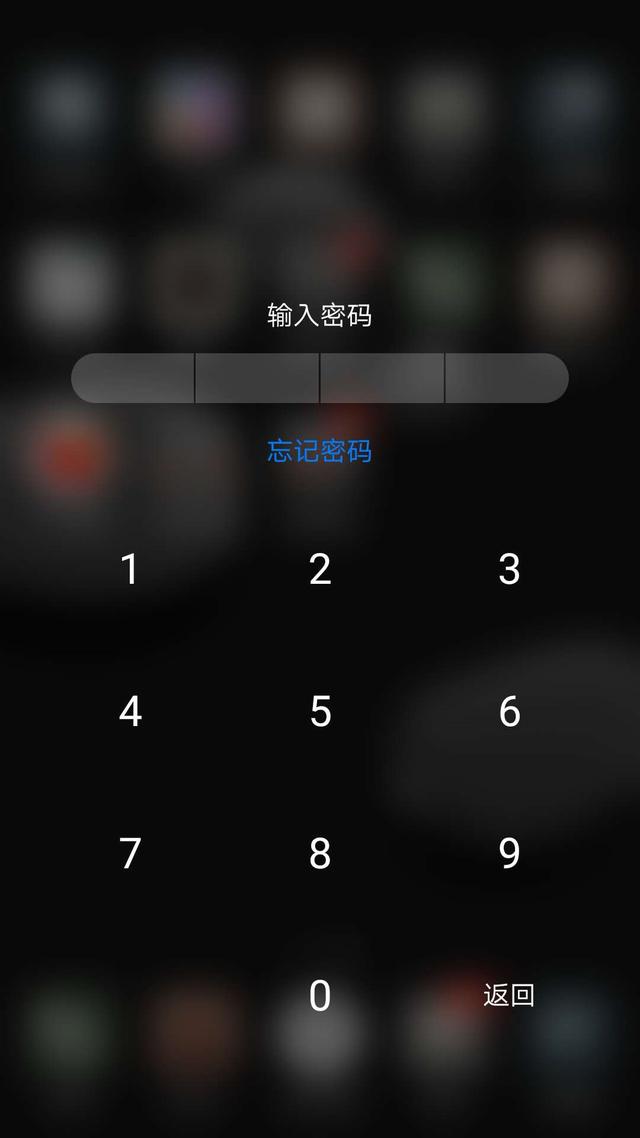The width and height of the screenshot is (640, 1138).
Task: Tap digit 1 on the keypad
Action: point(129,570)
